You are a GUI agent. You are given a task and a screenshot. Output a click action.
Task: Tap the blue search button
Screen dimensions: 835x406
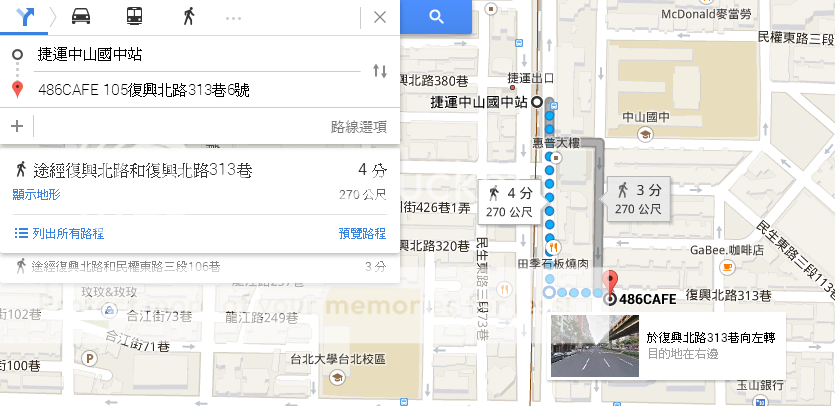point(435,16)
